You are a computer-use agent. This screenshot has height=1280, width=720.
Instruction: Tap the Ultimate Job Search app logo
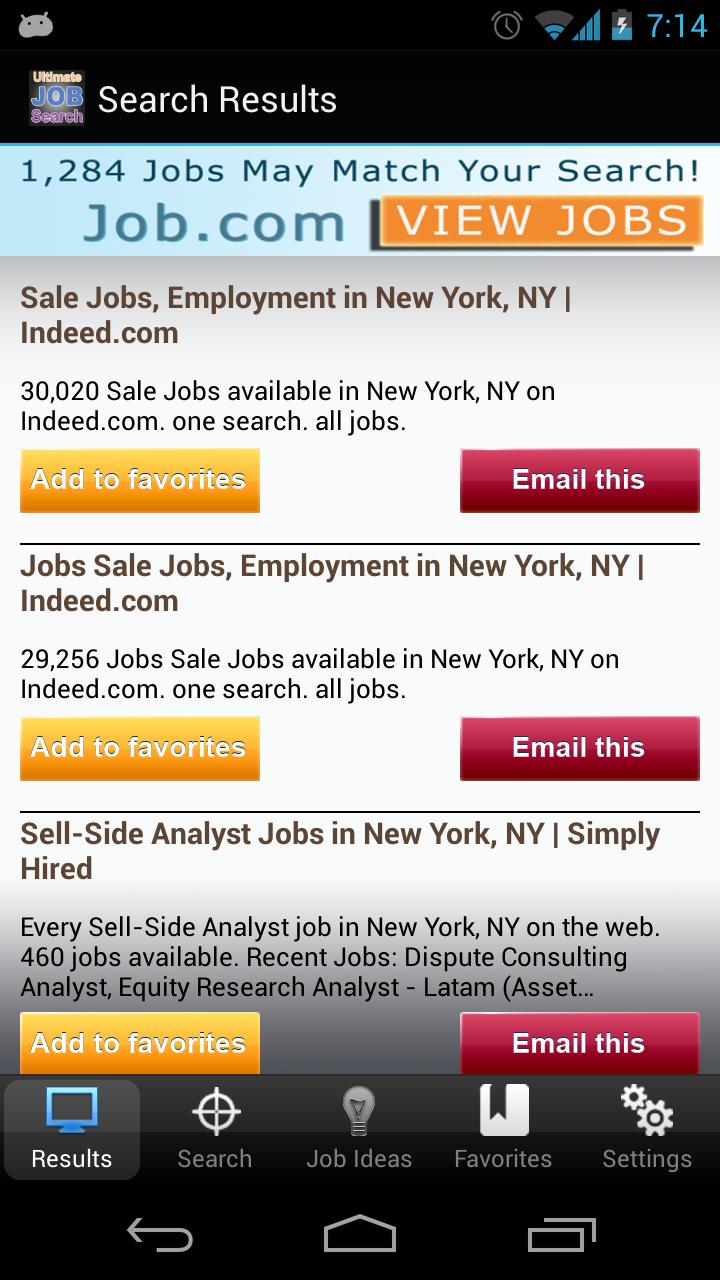(x=56, y=98)
